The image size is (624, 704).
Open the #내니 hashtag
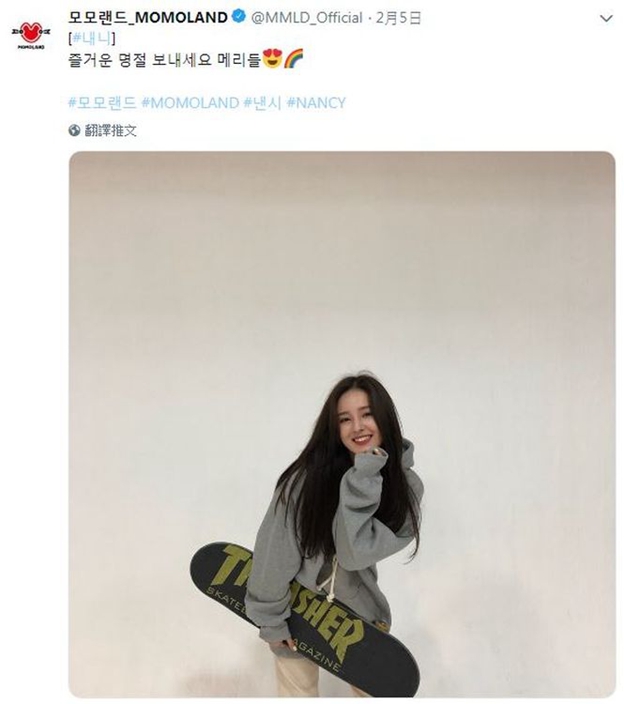[x=92, y=39]
